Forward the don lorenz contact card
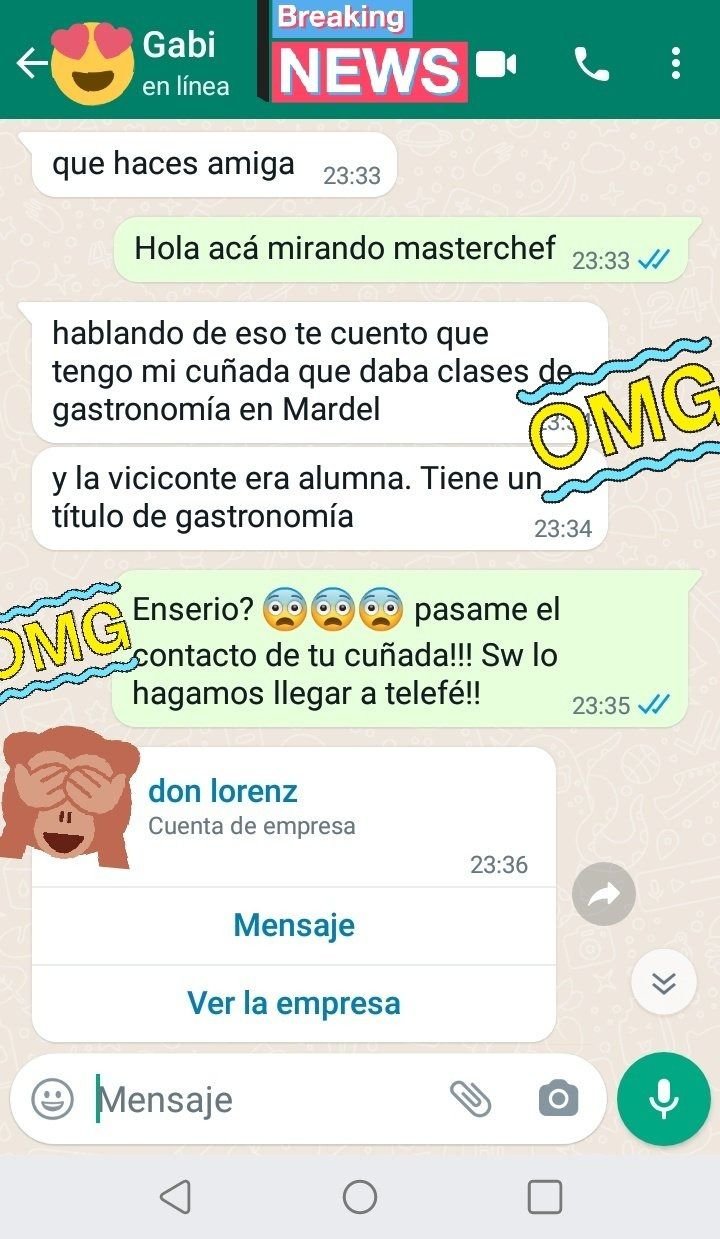Image resolution: width=720 pixels, height=1239 pixels. tap(603, 894)
